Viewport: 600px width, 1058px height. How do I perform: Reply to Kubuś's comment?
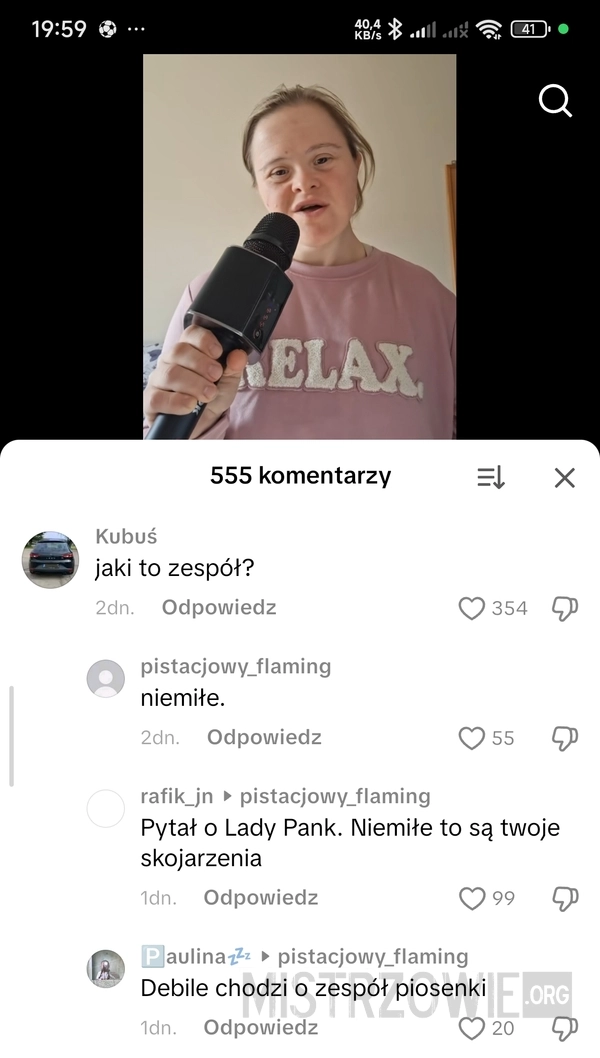(219, 608)
